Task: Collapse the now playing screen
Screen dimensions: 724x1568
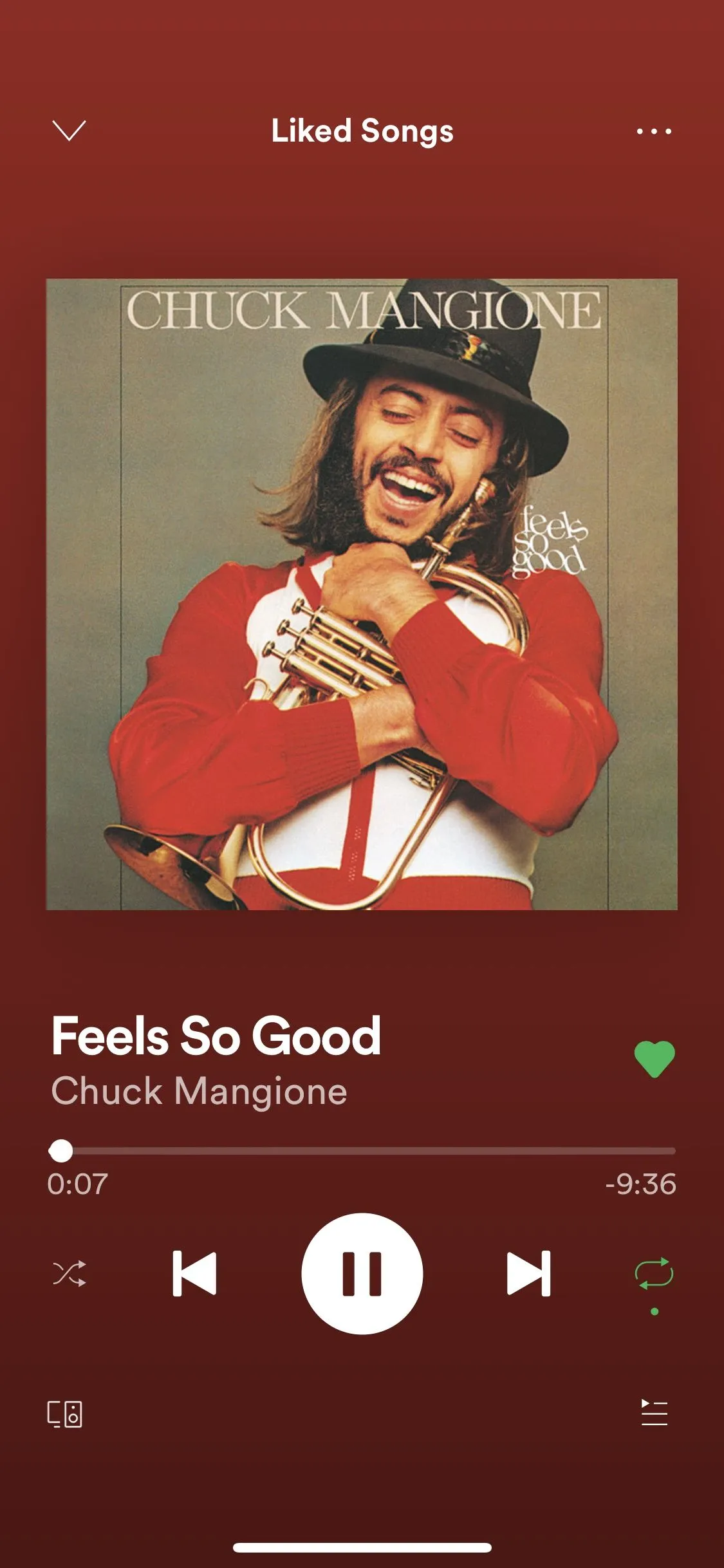Action: pyautogui.click(x=68, y=131)
